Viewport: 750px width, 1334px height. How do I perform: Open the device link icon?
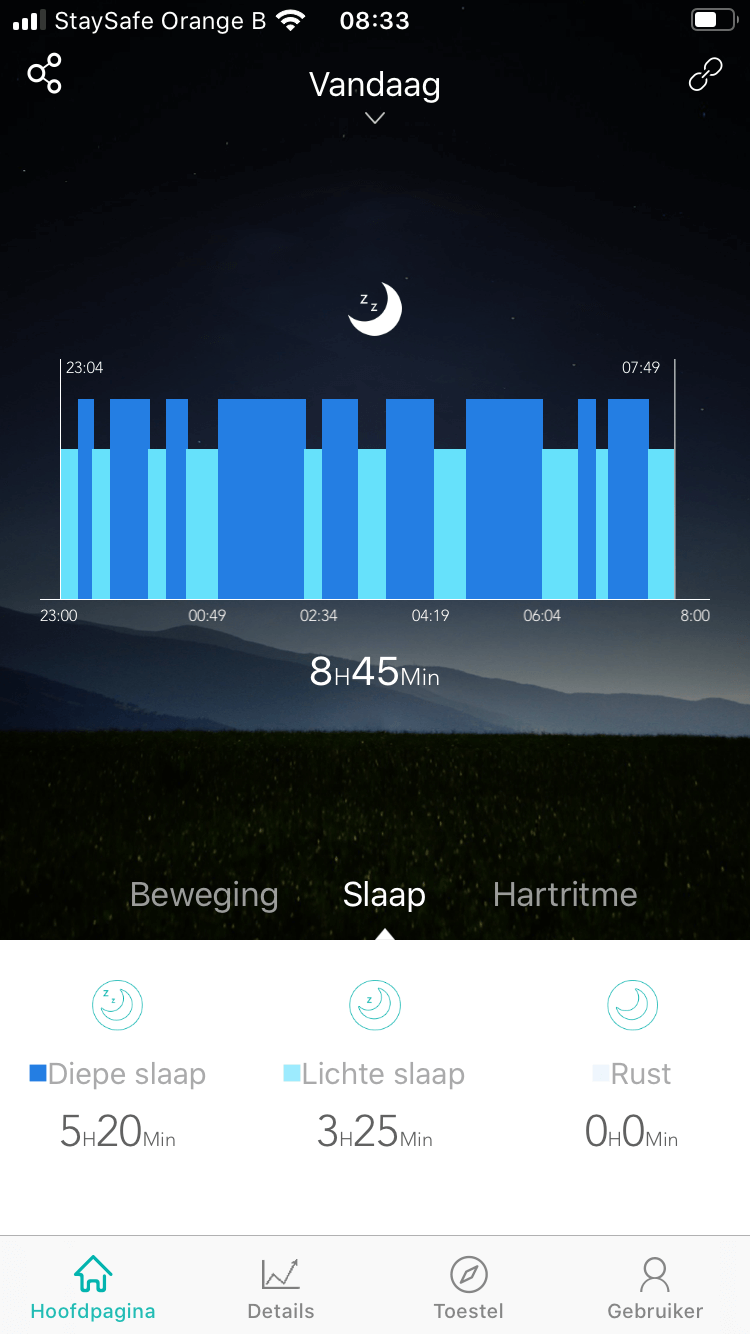[705, 75]
